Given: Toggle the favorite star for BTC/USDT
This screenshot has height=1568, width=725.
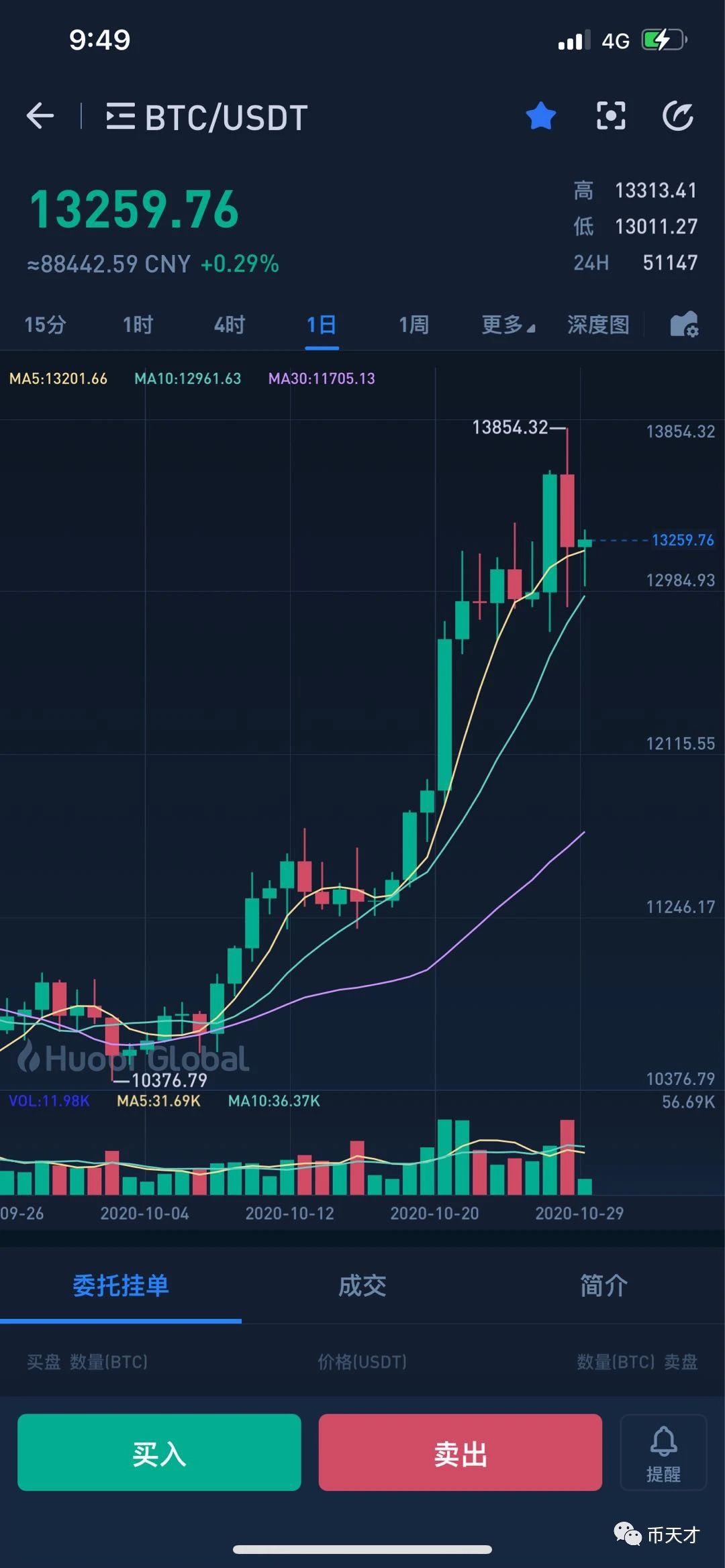Looking at the screenshot, I should click(540, 116).
